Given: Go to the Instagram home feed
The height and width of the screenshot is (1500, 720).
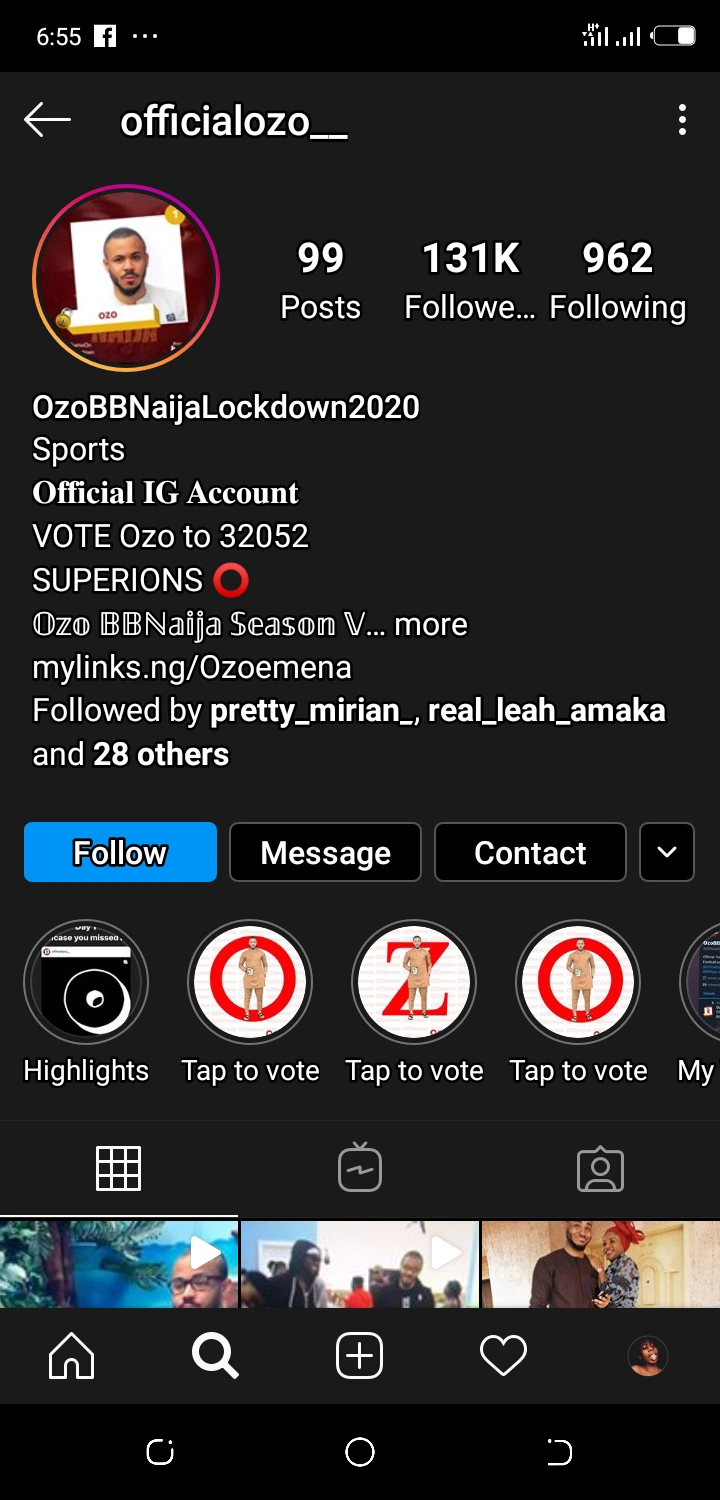Looking at the screenshot, I should point(72,1356).
